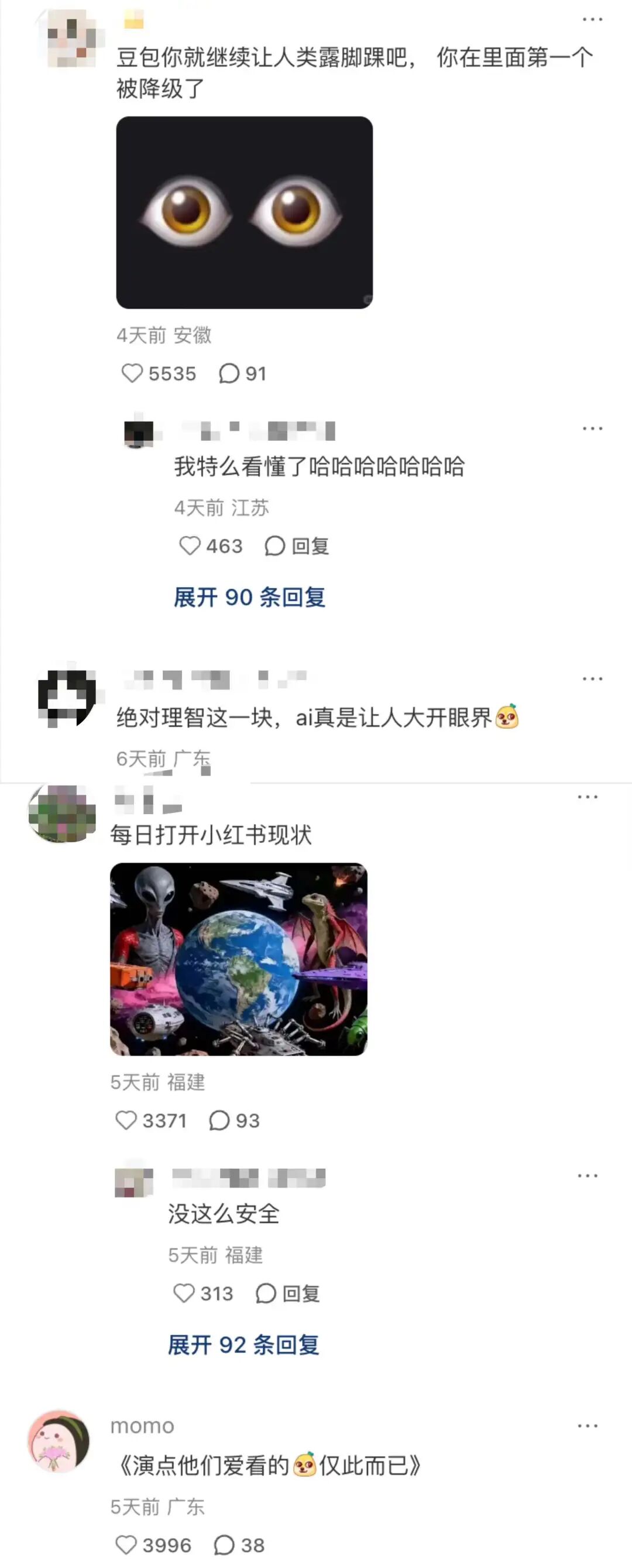Image resolution: width=632 pixels, height=1568 pixels.
Task: Open the alien and earth picture
Action: point(238,959)
